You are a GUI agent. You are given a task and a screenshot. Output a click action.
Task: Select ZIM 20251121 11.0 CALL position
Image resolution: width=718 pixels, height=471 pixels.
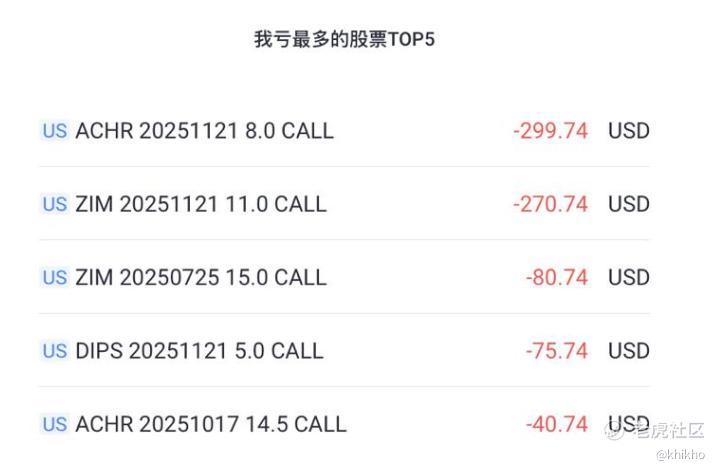click(x=200, y=204)
